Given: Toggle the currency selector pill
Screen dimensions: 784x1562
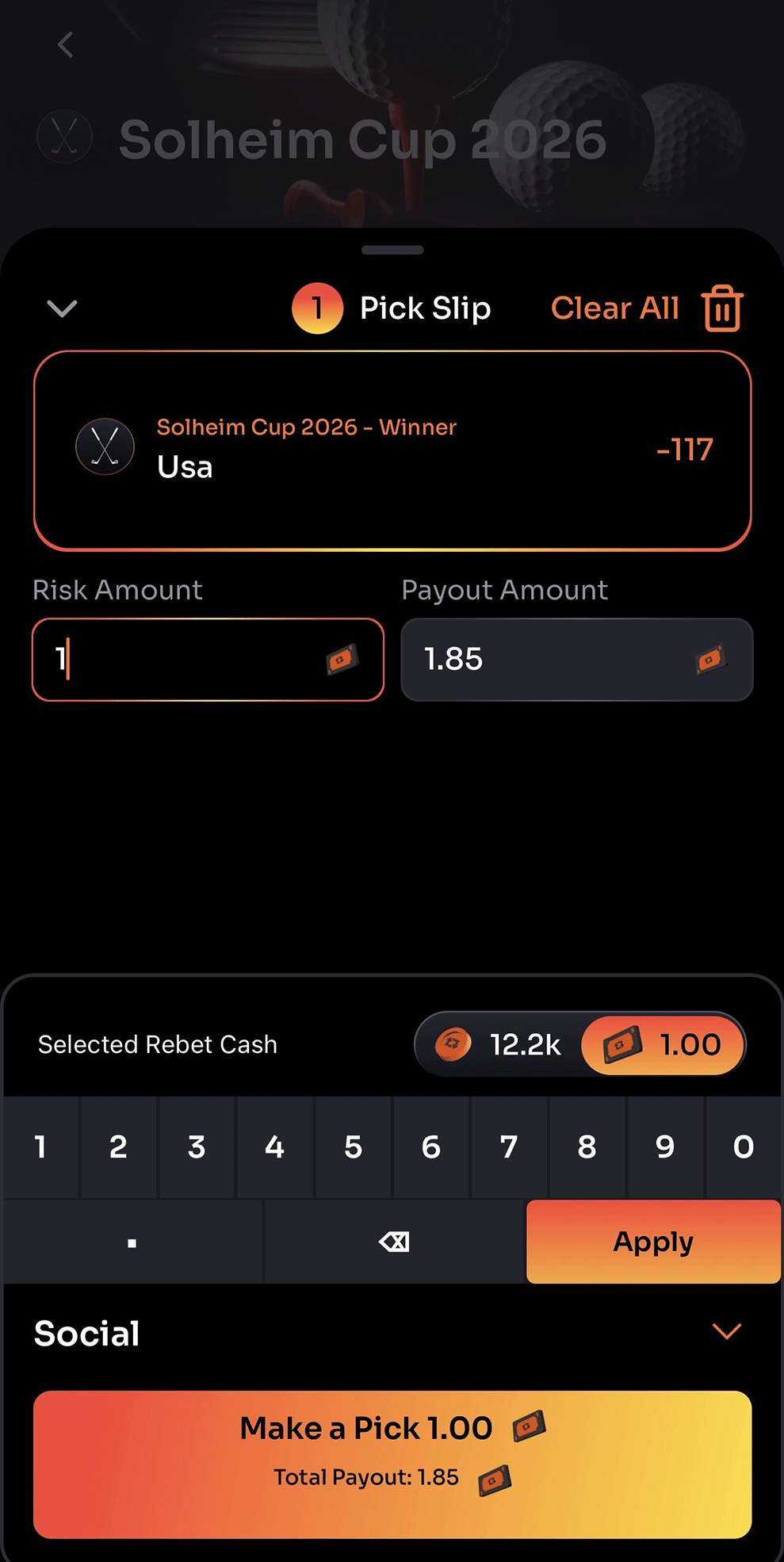Looking at the screenshot, I should point(579,1045).
